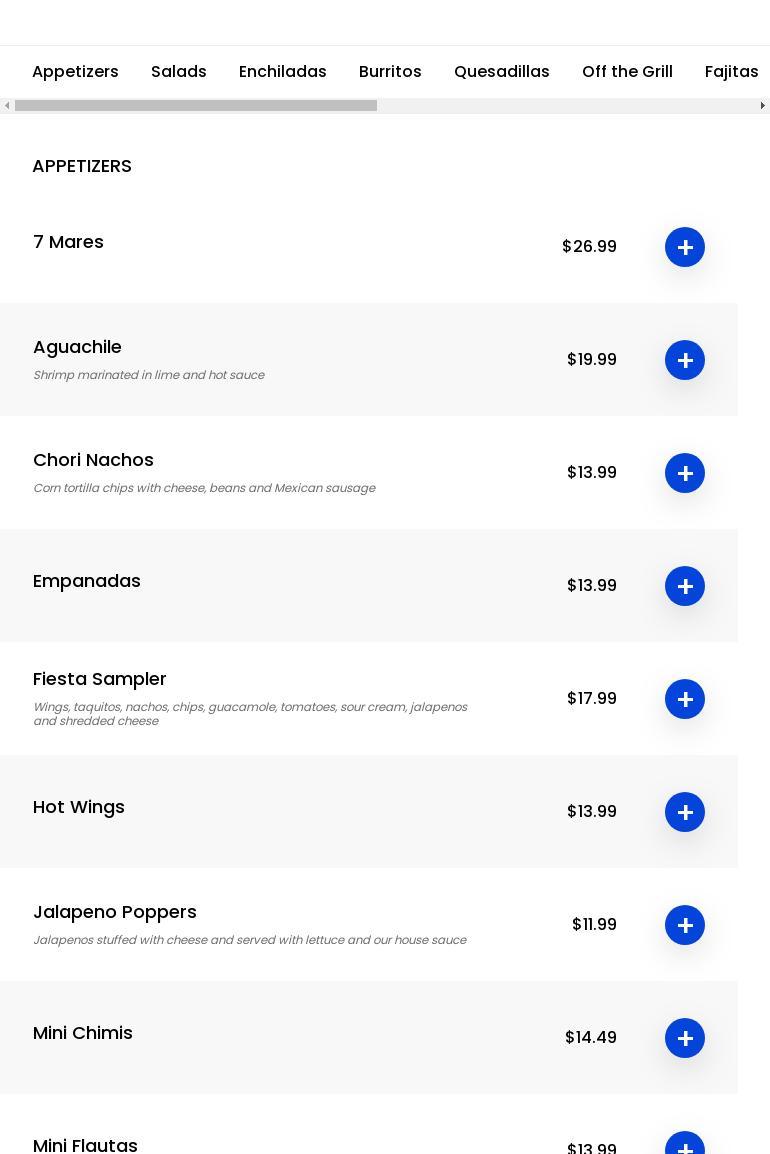770x1154 pixels.
Task: Add the Fiesta Sampler to order
Action: click(685, 699)
